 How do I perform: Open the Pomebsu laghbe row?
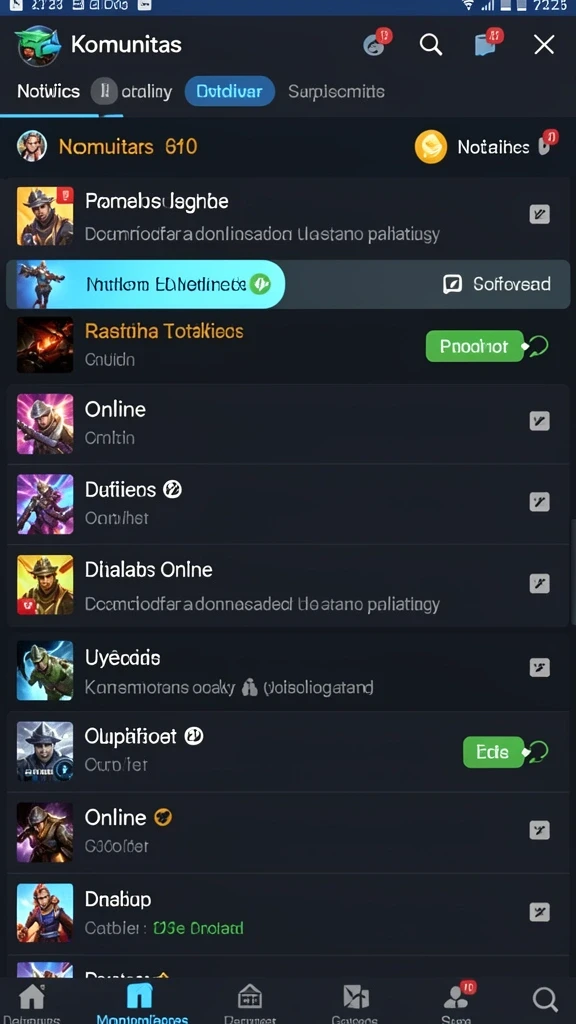(x=288, y=216)
